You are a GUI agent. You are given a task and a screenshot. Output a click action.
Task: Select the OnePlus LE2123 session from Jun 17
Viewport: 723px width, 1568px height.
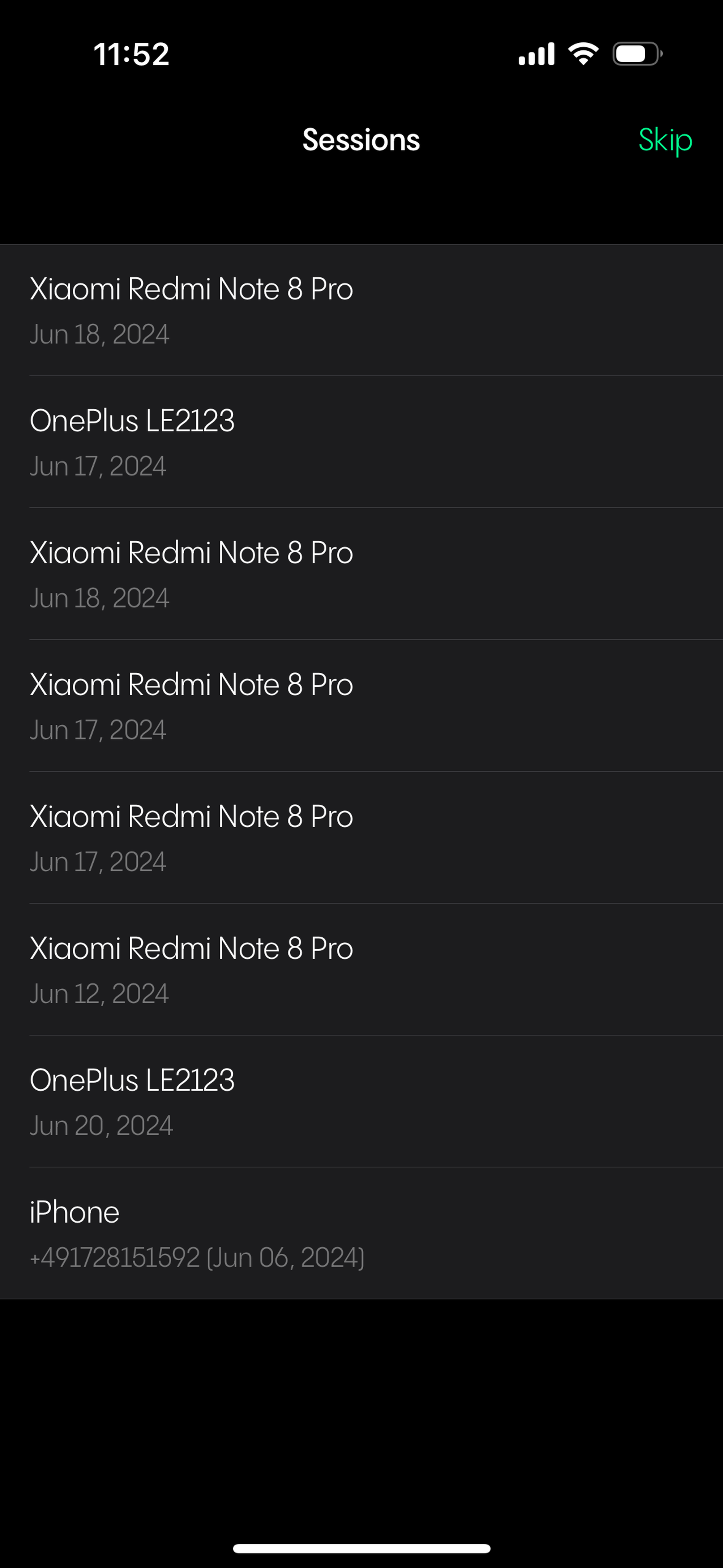click(361, 442)
